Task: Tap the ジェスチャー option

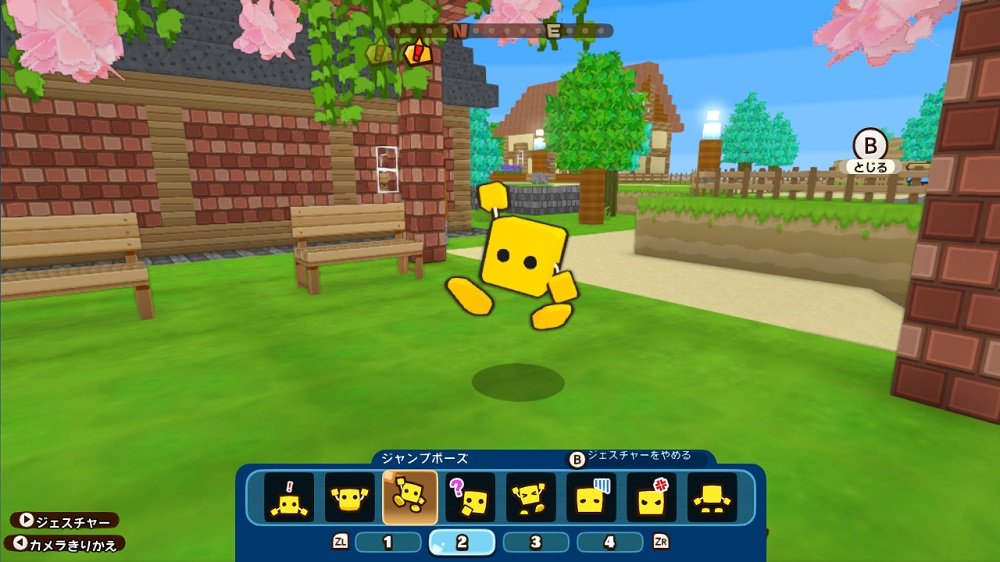Action: (x=66, y=521)
